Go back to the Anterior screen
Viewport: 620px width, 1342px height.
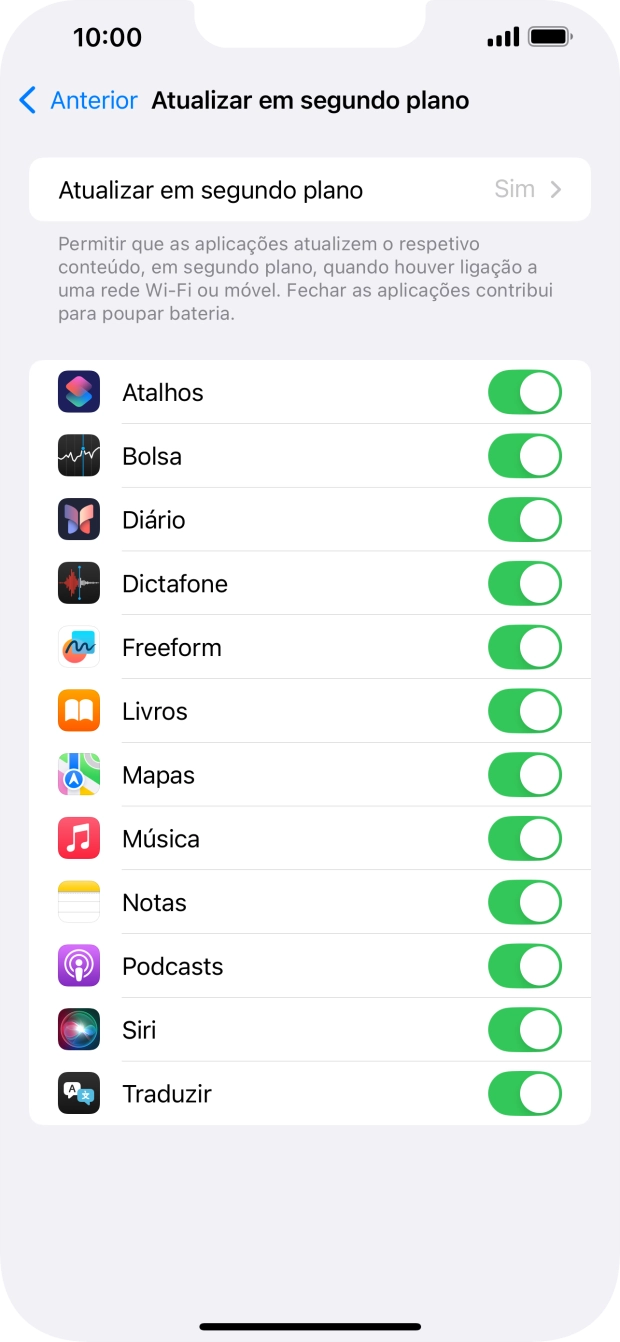(x=78, y=101)
